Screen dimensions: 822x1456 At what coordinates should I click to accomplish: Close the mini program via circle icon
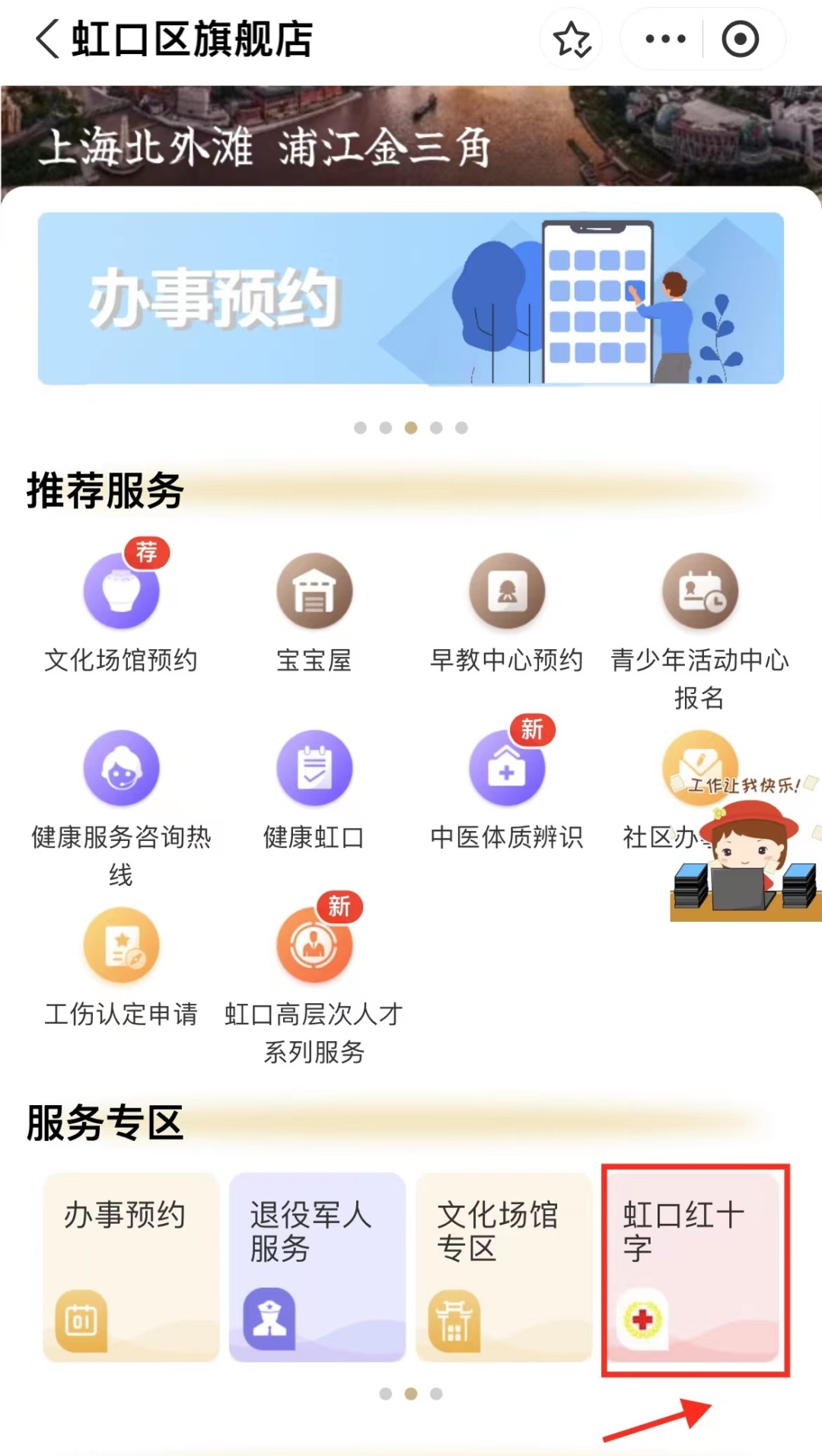(x=740, y=39)
